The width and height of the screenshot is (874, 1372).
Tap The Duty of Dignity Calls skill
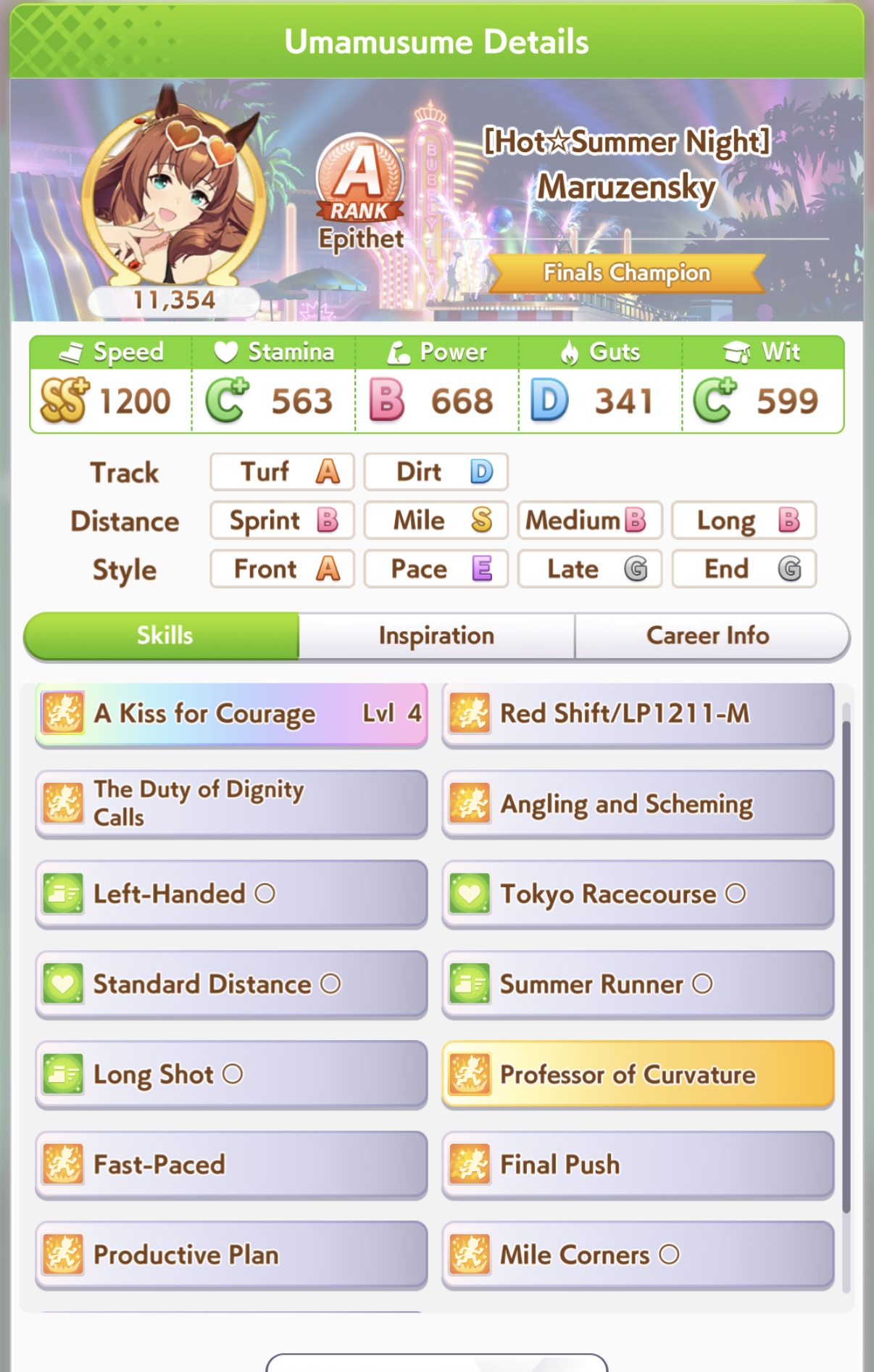coord(231,804)
